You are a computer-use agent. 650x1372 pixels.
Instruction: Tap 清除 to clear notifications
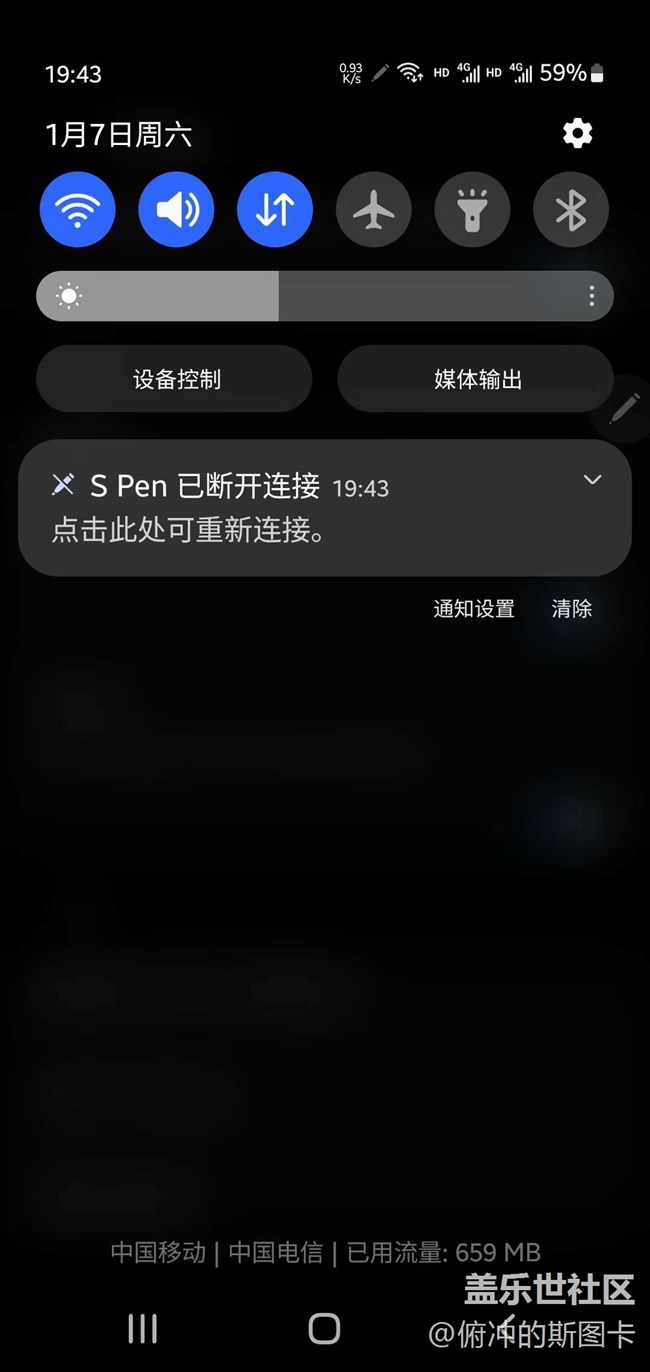pos(572,608)
